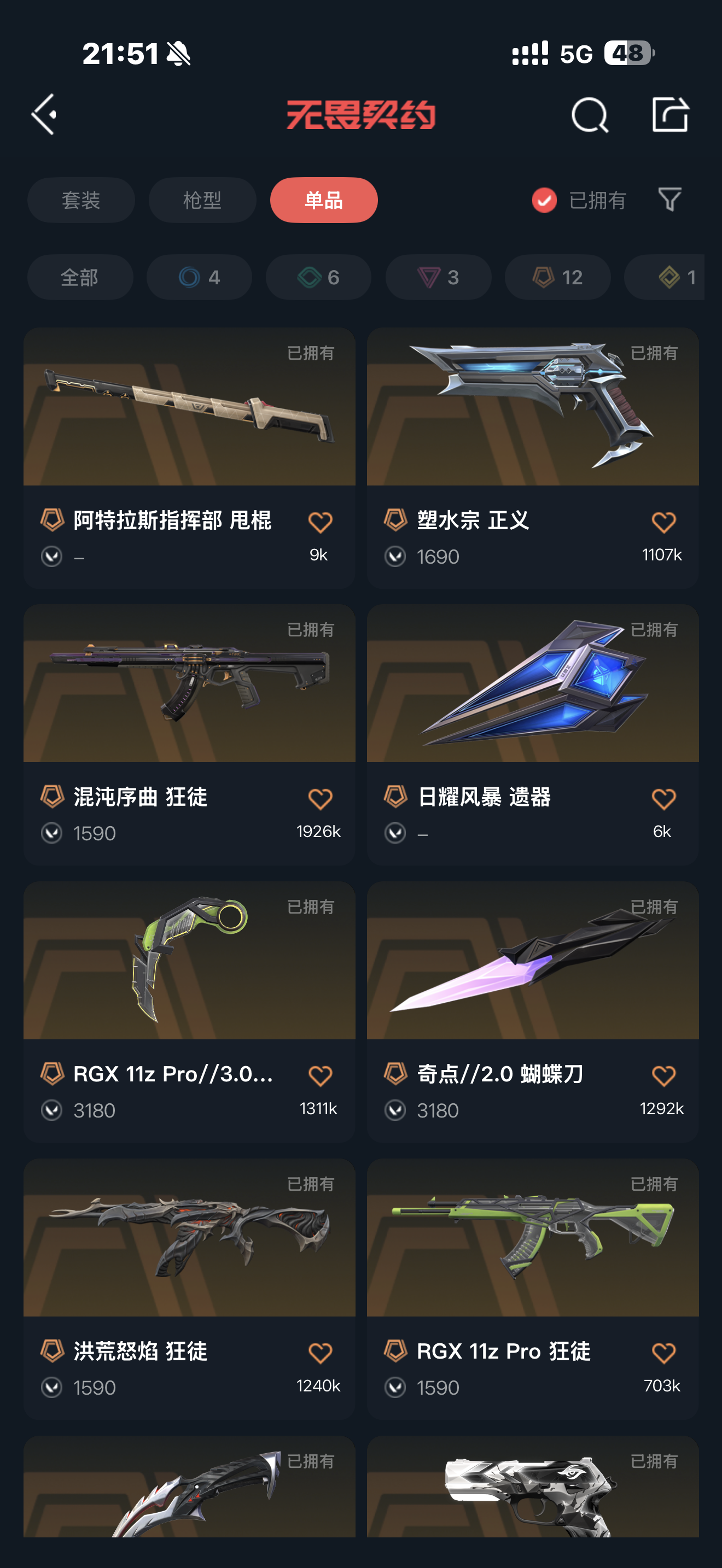This screenshot has height=1568, width=722.
Task: Filter by the rarity chip showing 4
Action: 199,277
